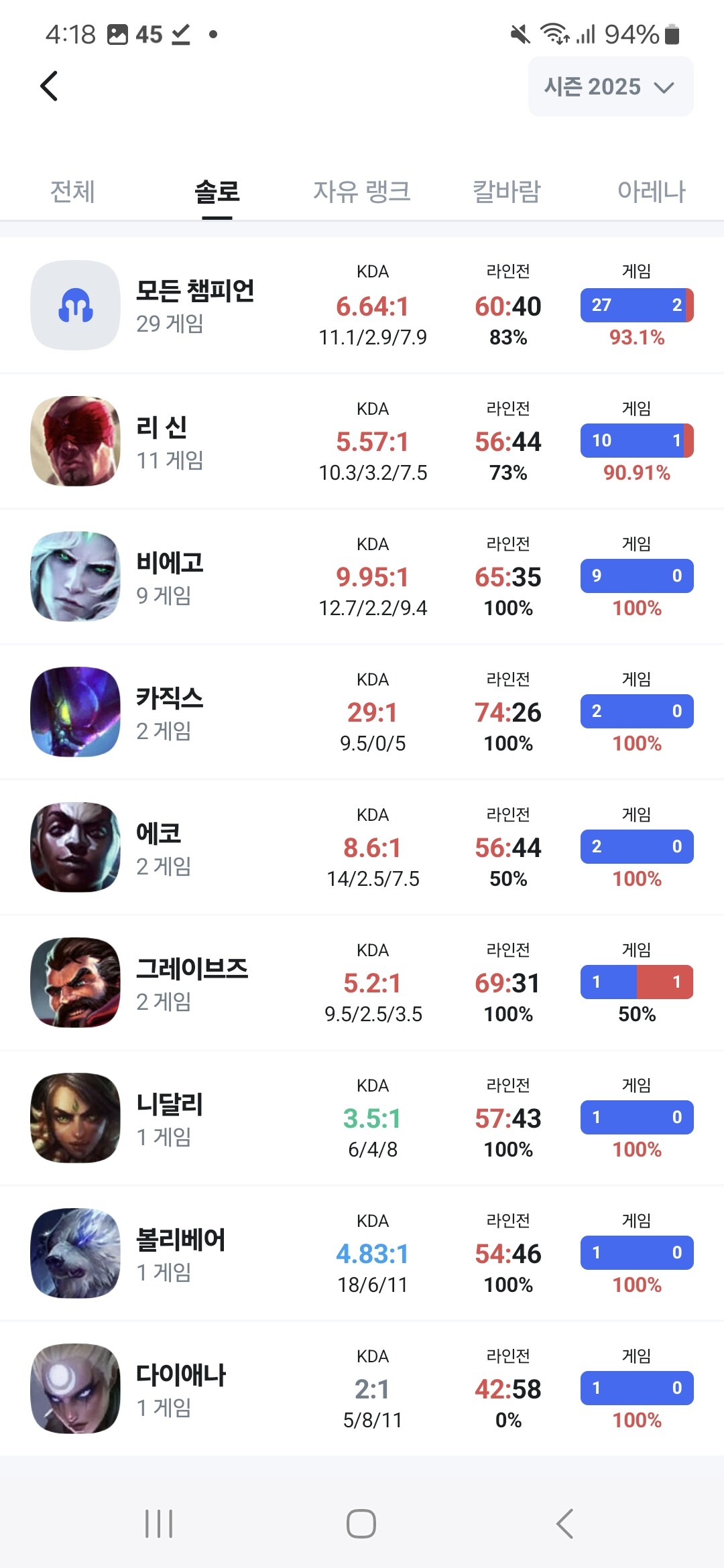Open the system recent apps view

coord(159,1524)
